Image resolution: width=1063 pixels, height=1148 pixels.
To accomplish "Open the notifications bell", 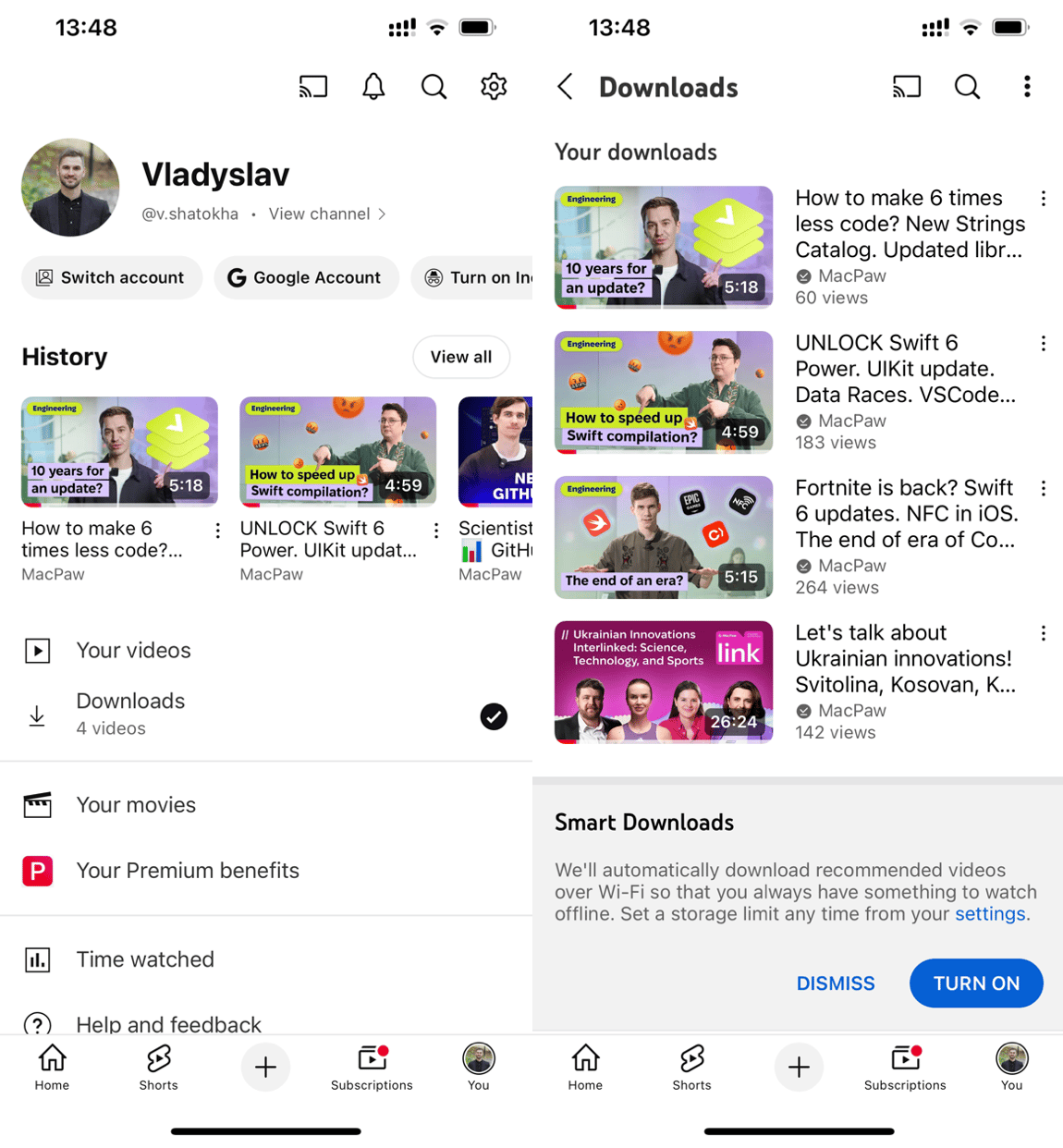I will pyautogui.click(x=373, y=87).
